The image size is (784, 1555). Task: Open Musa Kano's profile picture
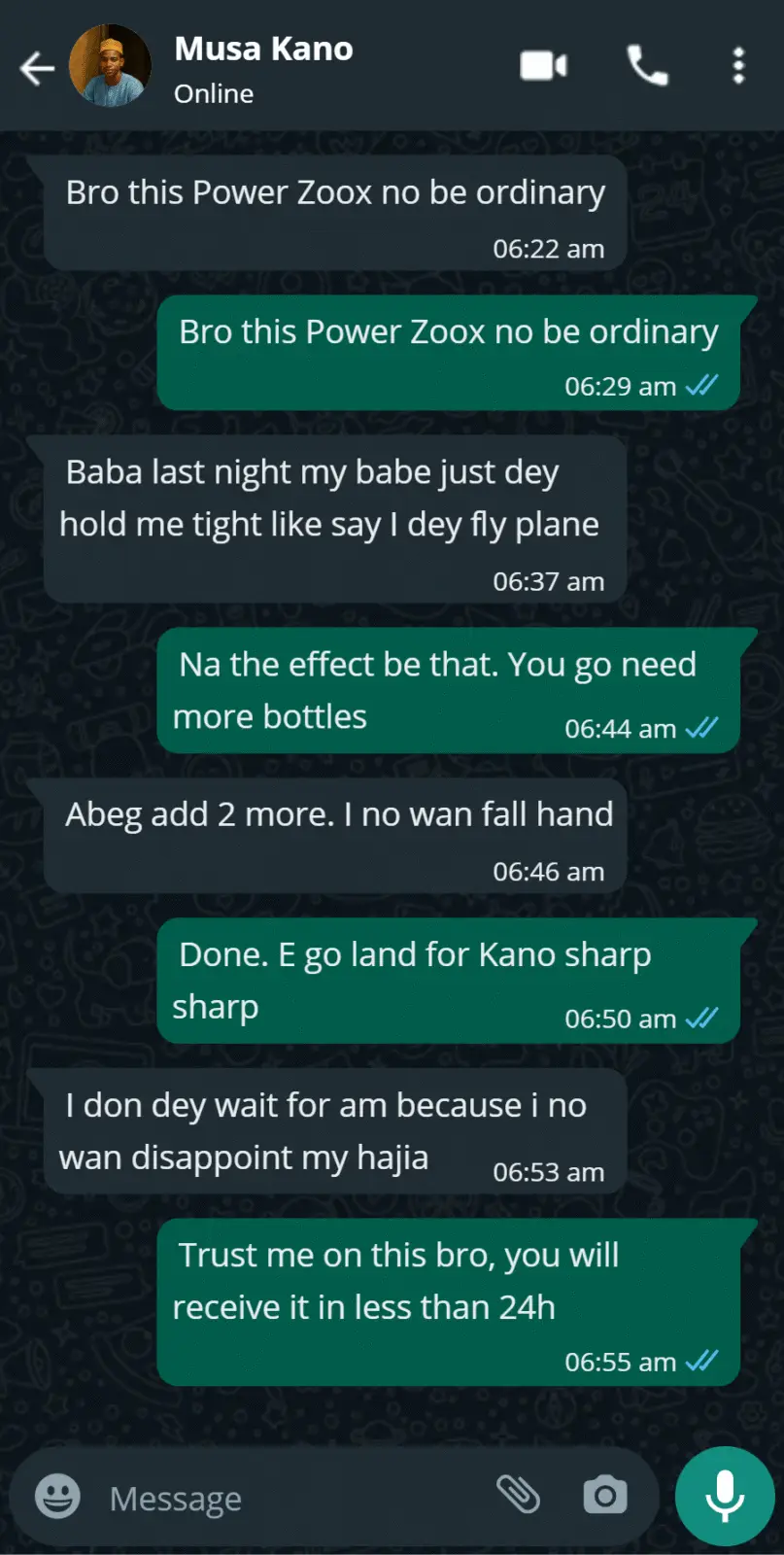coord(111,66)
